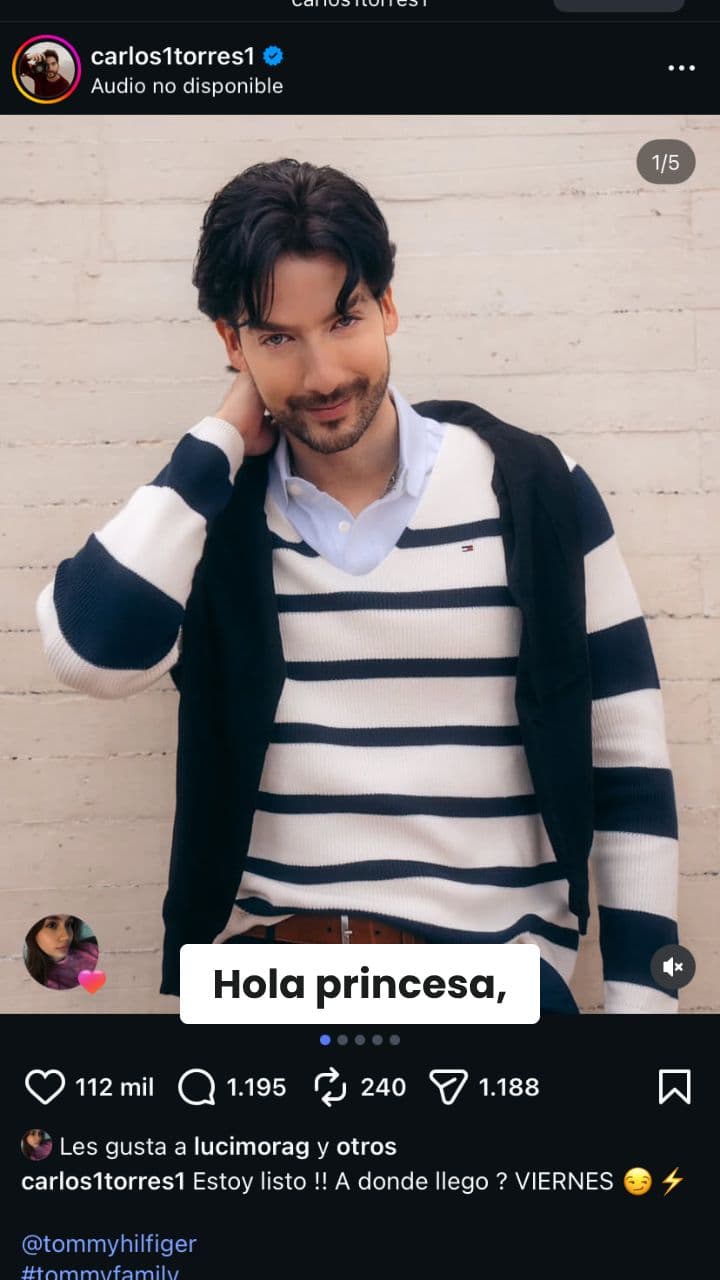The image size is (720, 1280).
Task: Repost this post
Action: (x=330, y=1087)
